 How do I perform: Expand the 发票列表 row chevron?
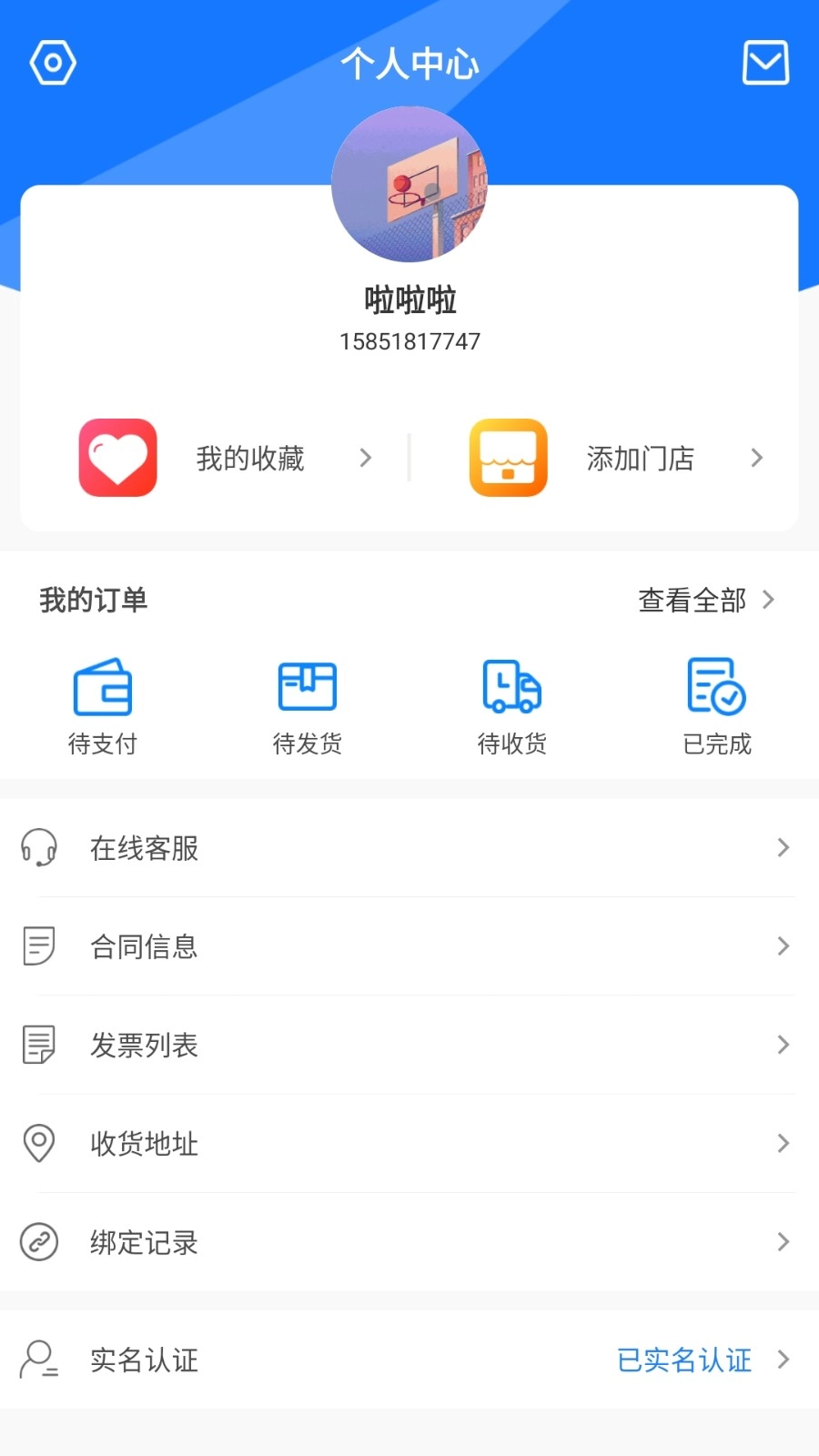point(783,1045)
